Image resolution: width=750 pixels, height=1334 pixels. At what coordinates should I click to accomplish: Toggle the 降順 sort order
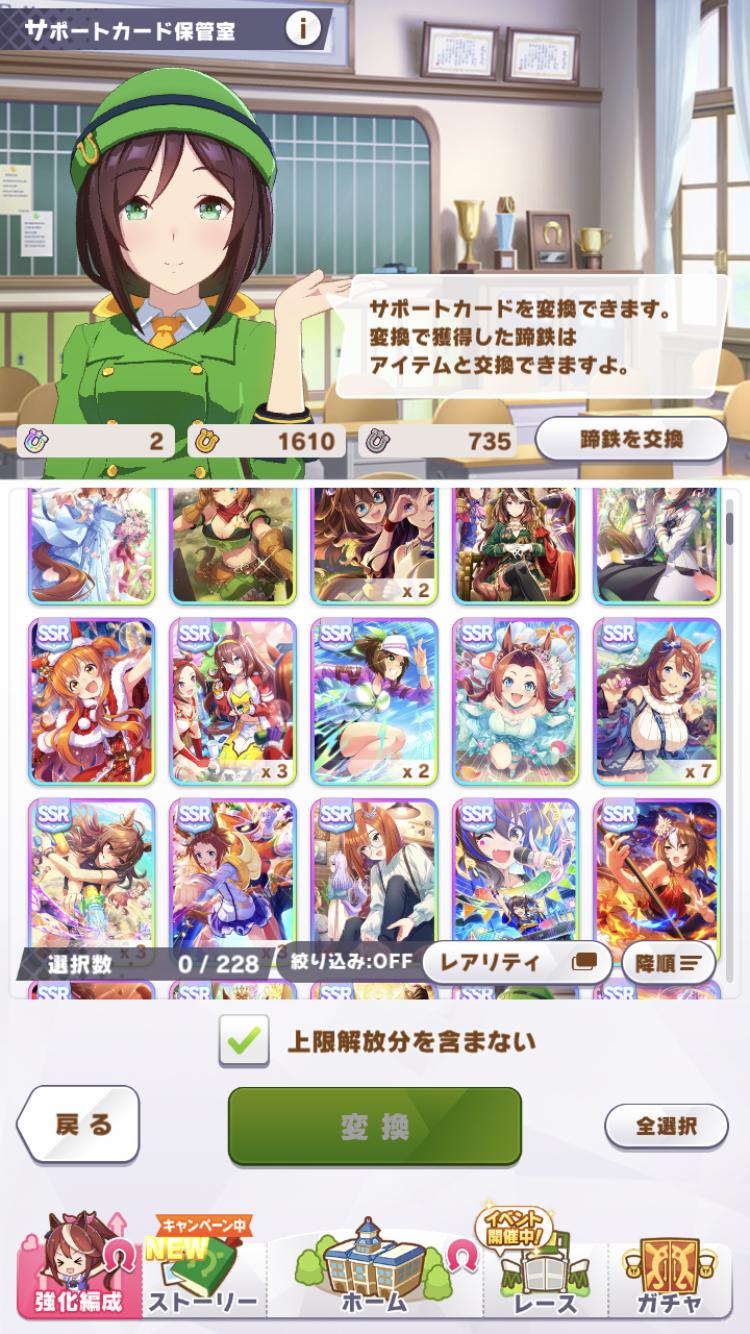tap(669, 963)
